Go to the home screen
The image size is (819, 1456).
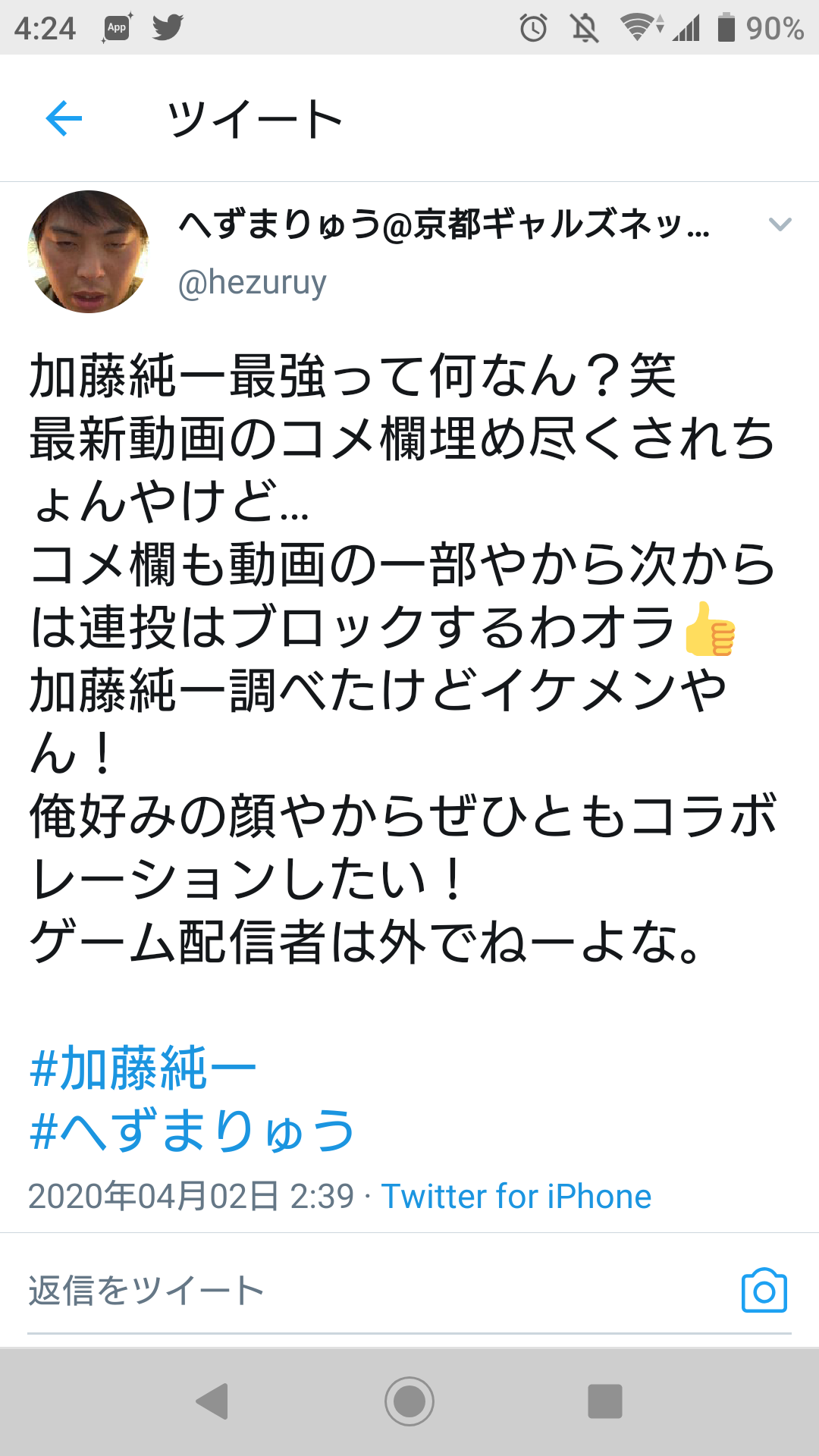[x=409, y=1401]
